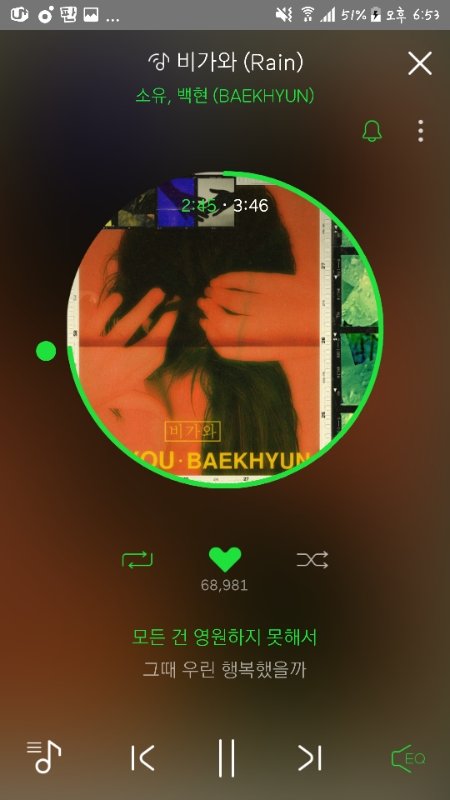Open the notification bell icon
450x800 pixels.
(x=372, y=131)
